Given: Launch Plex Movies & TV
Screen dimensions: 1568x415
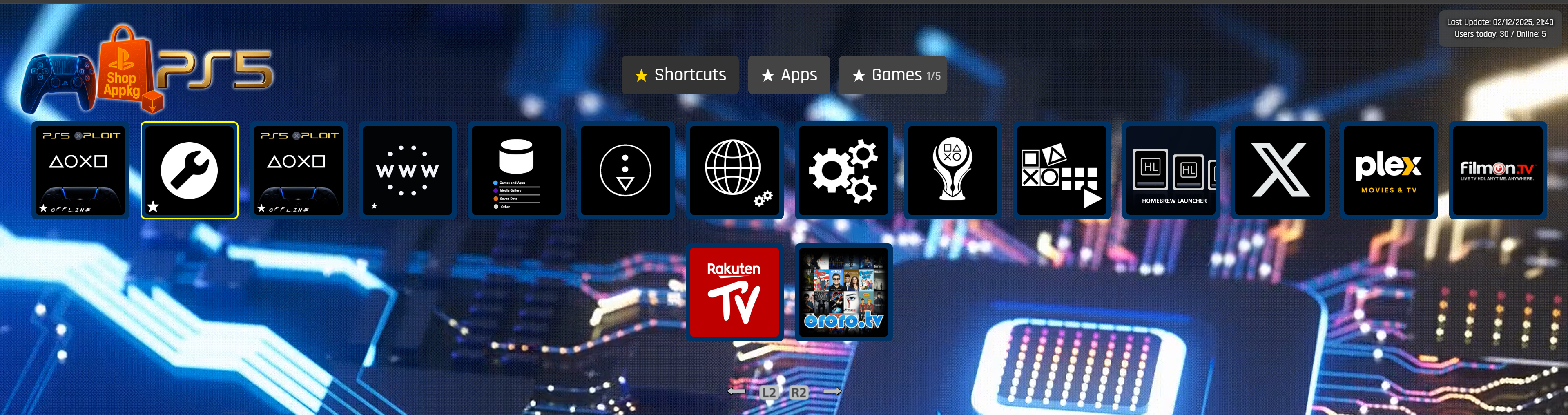Looking at the screenshot, I should pos(1388,170).
